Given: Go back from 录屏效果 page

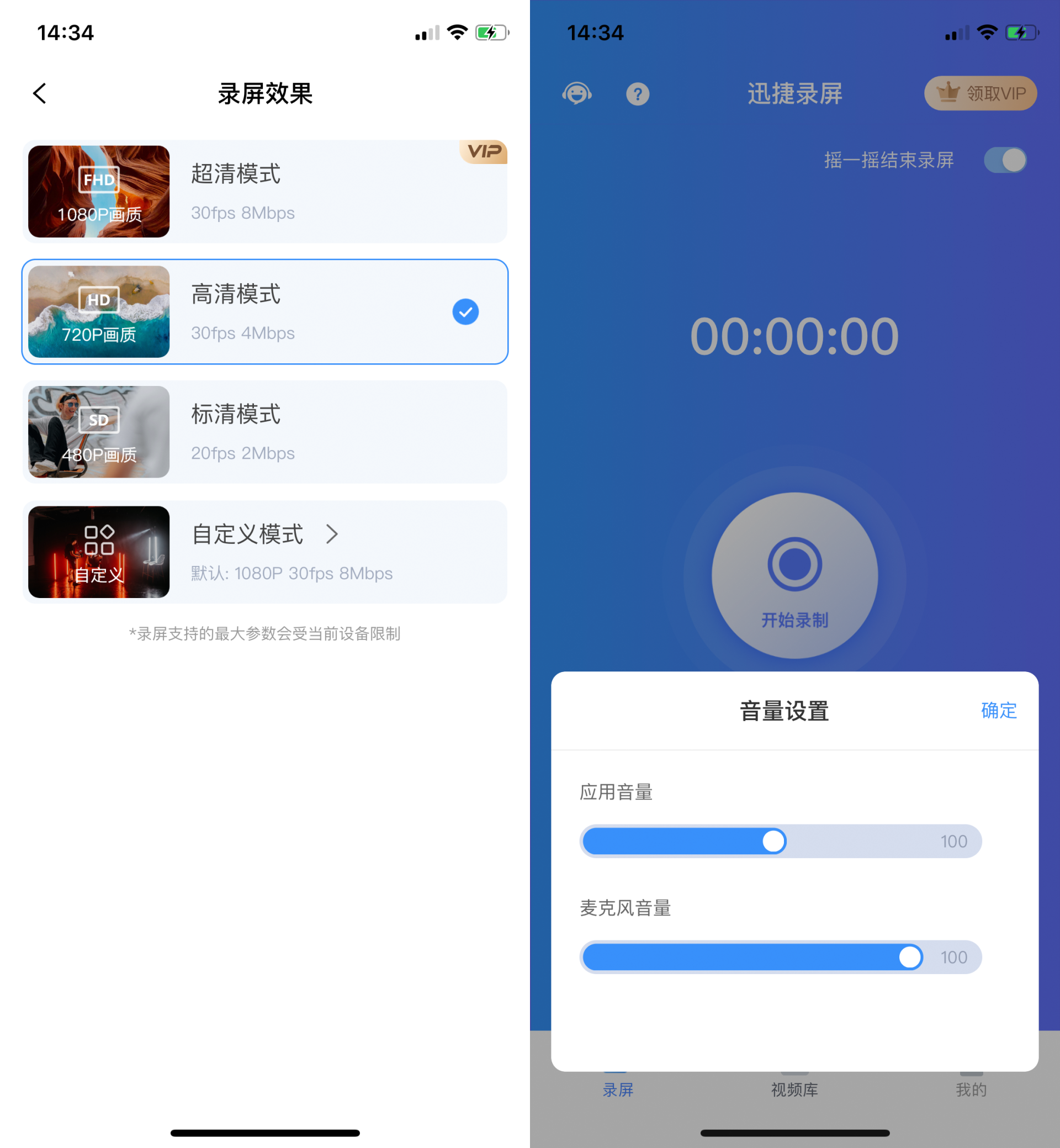Looking at the screenshot, I should point(40,93).
